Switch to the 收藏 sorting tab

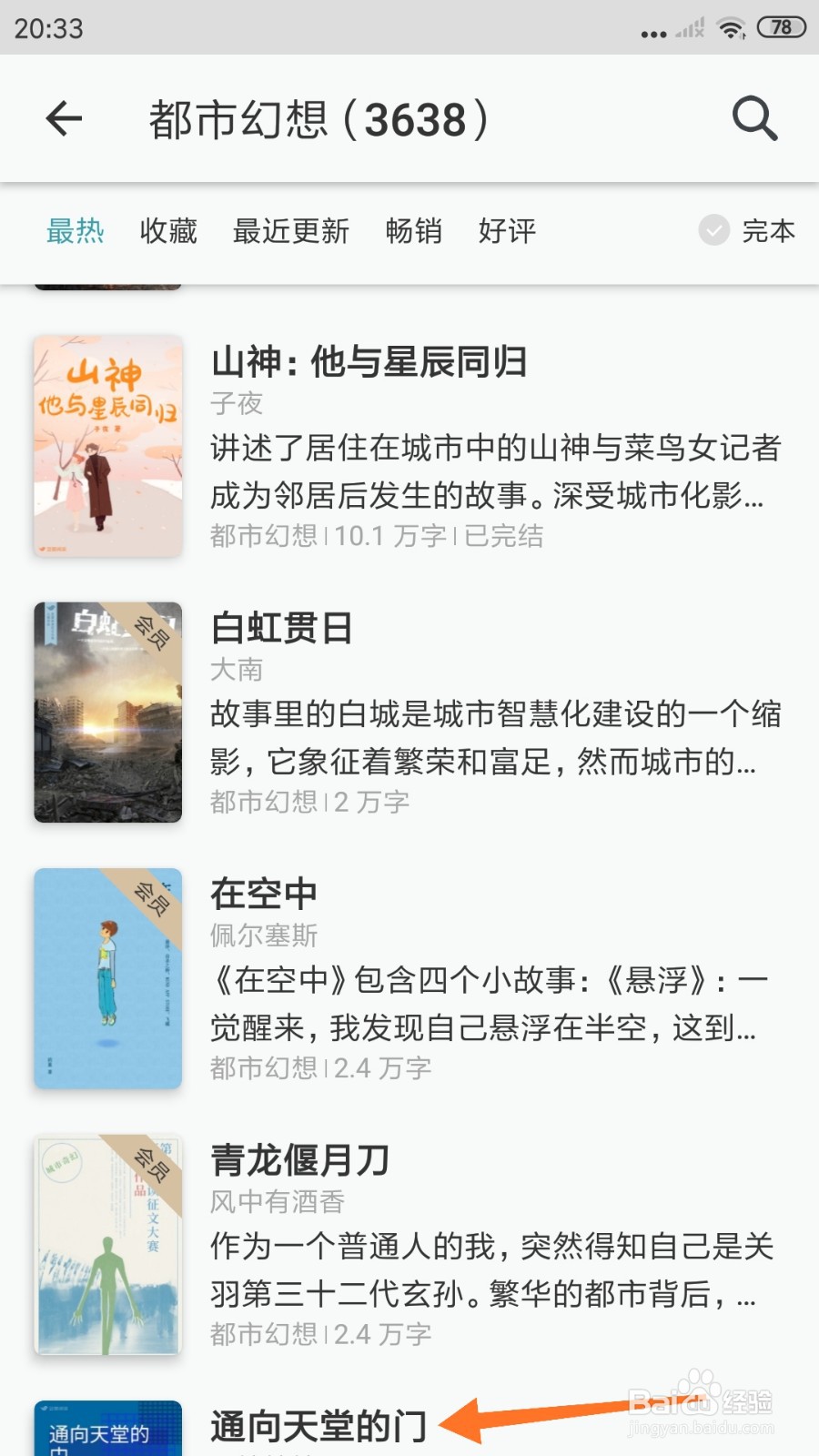168,231
